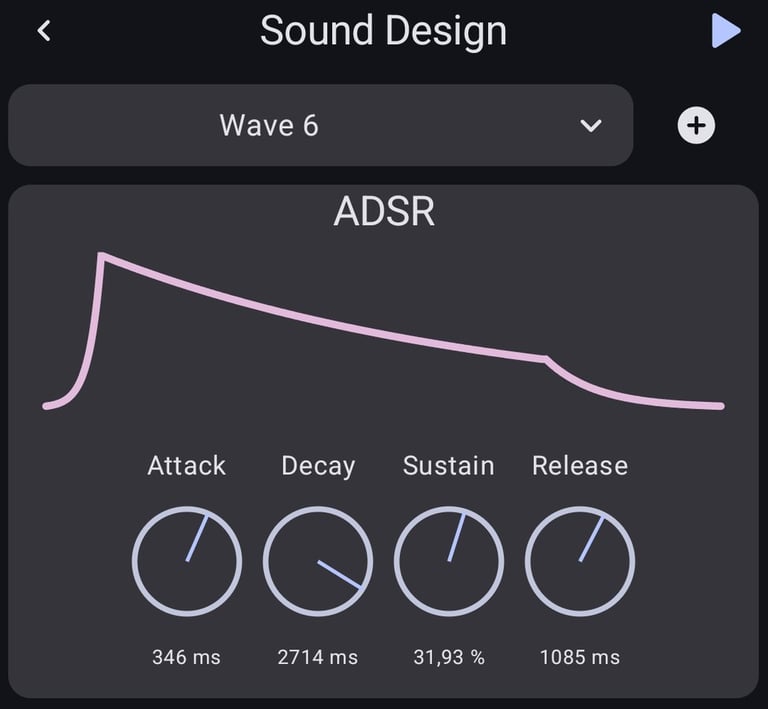The image size is (768, 709).
Task: Select the Sustain knob
Action: [449, 561]
